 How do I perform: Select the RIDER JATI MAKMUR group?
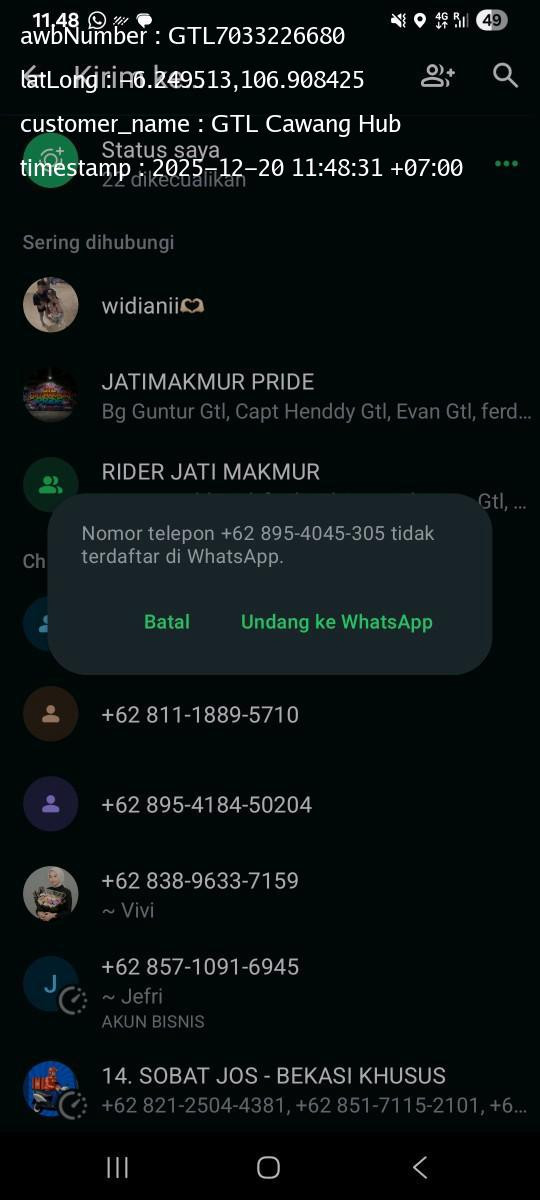pyautogui.click(x=270, y=485)
